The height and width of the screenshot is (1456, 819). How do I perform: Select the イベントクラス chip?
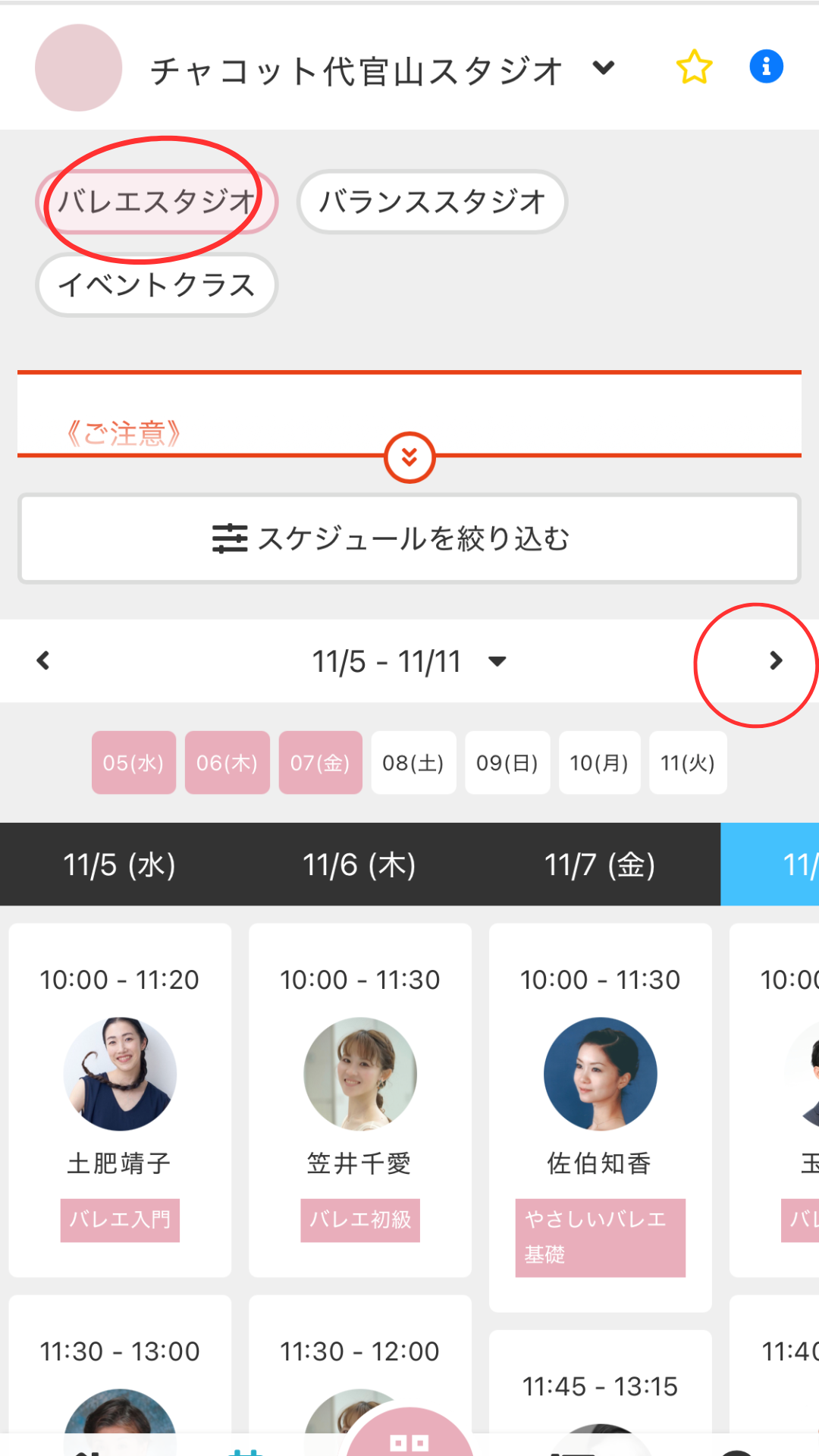[156, 285]
